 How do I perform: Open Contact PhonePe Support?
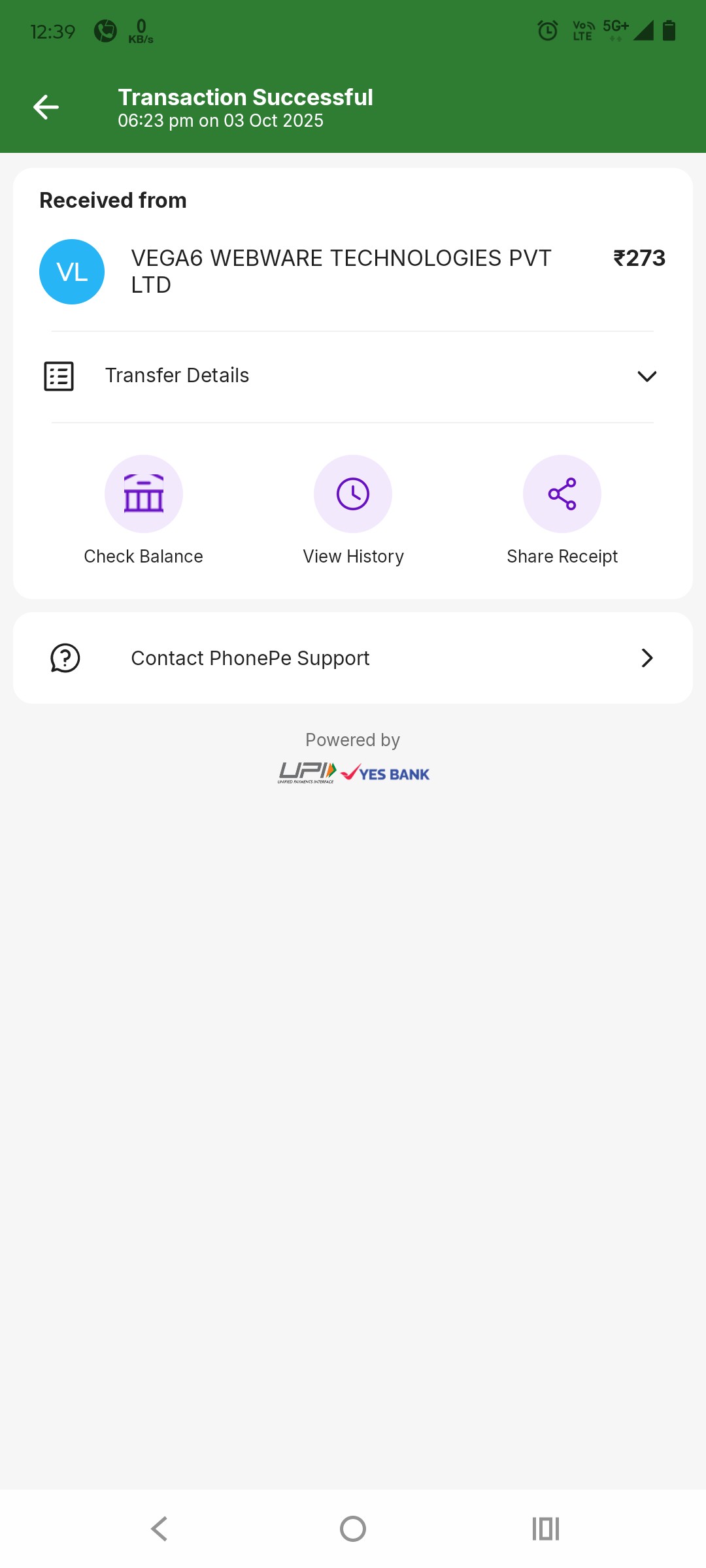pyautogui.click(x=353, y=658)
